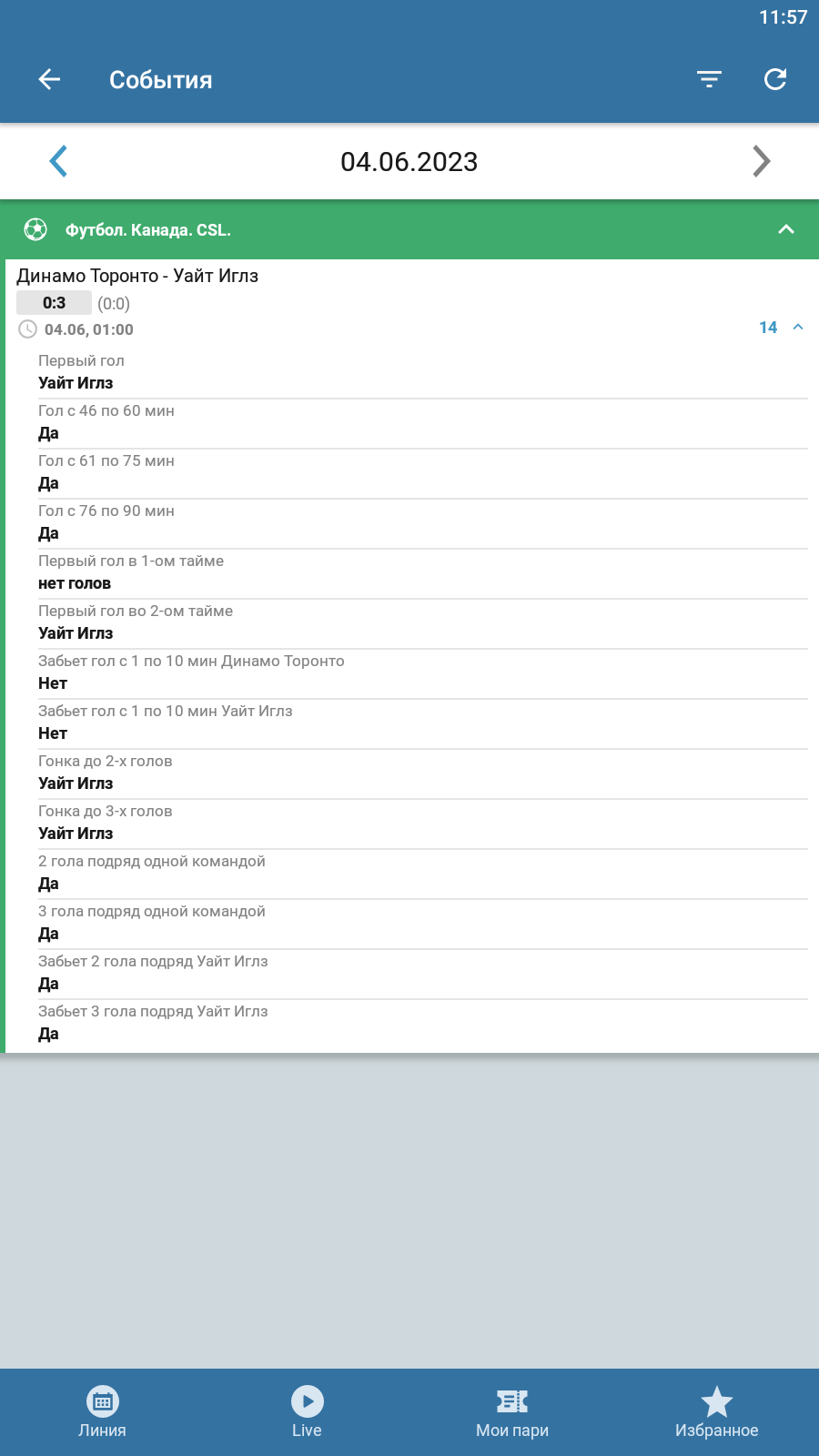Viewport: 819px width, 1456px height.
Task: Collapse the Футбол. Канада. CSL. section
Action: pos(786,229)
